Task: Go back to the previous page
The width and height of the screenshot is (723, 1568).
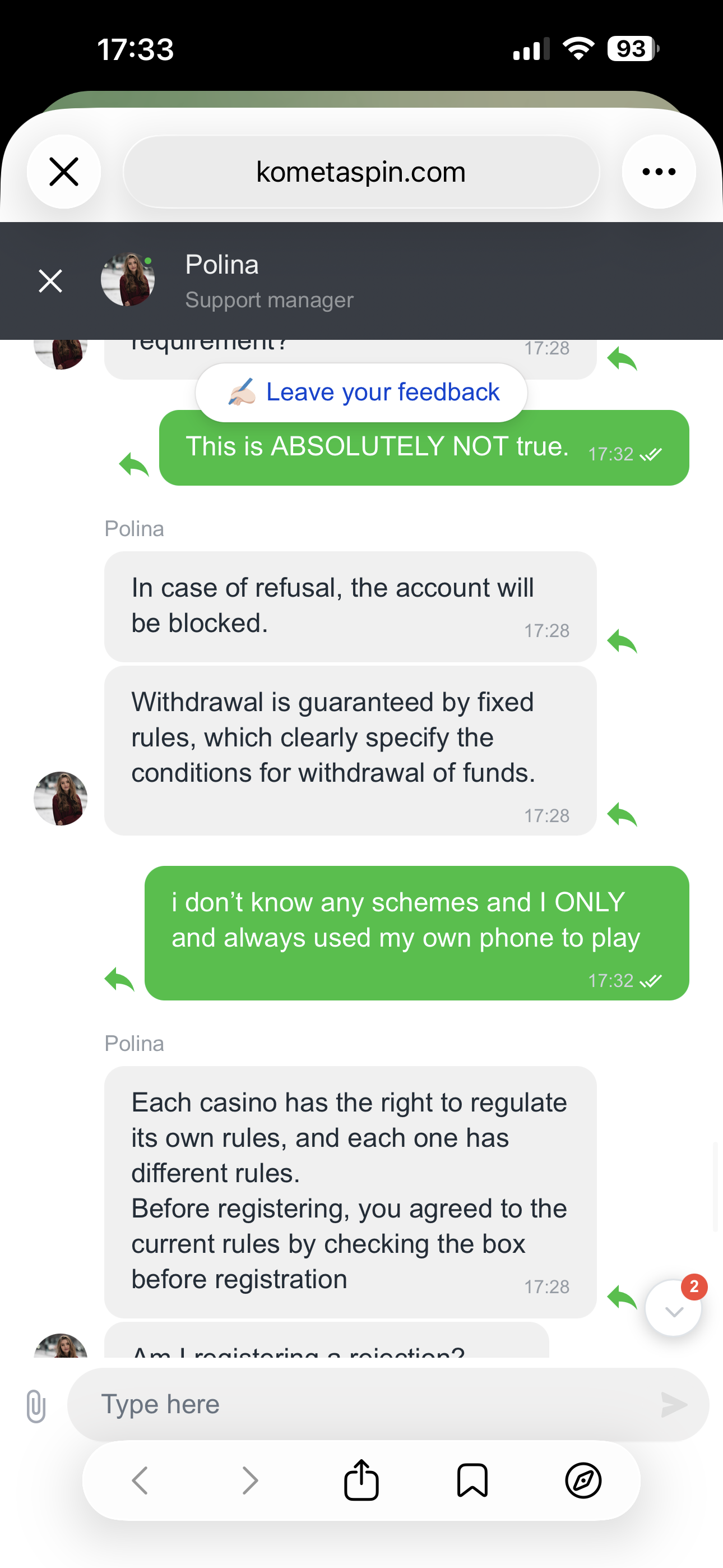Action: click(x=140, y=1481)
